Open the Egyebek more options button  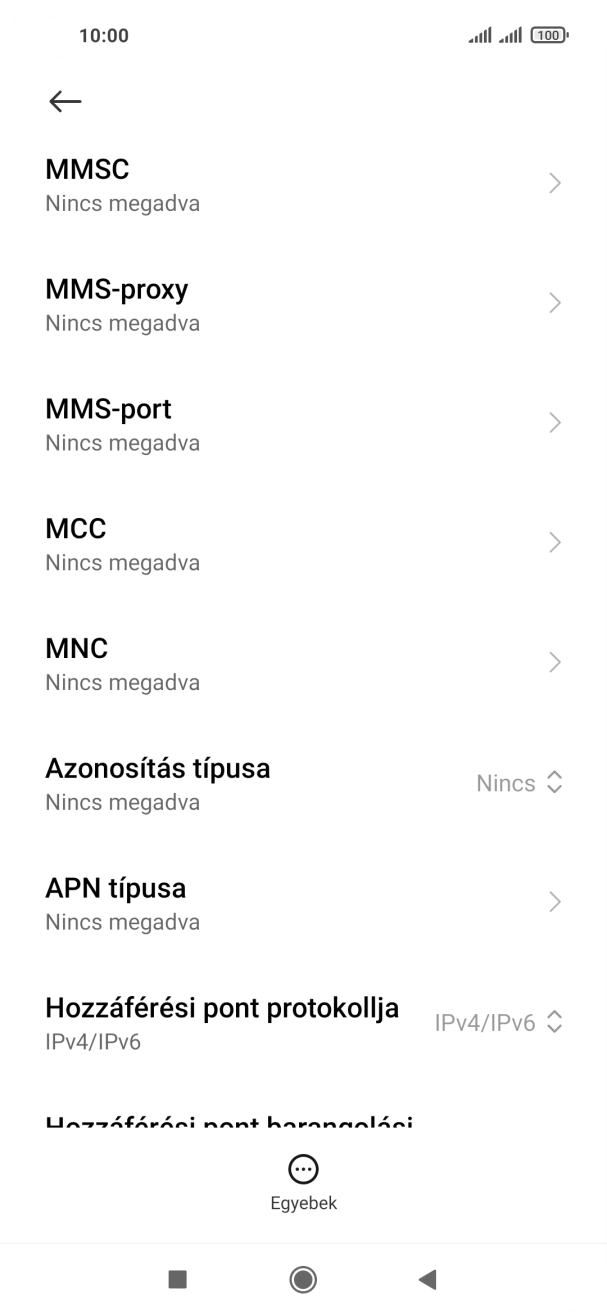303,1181
